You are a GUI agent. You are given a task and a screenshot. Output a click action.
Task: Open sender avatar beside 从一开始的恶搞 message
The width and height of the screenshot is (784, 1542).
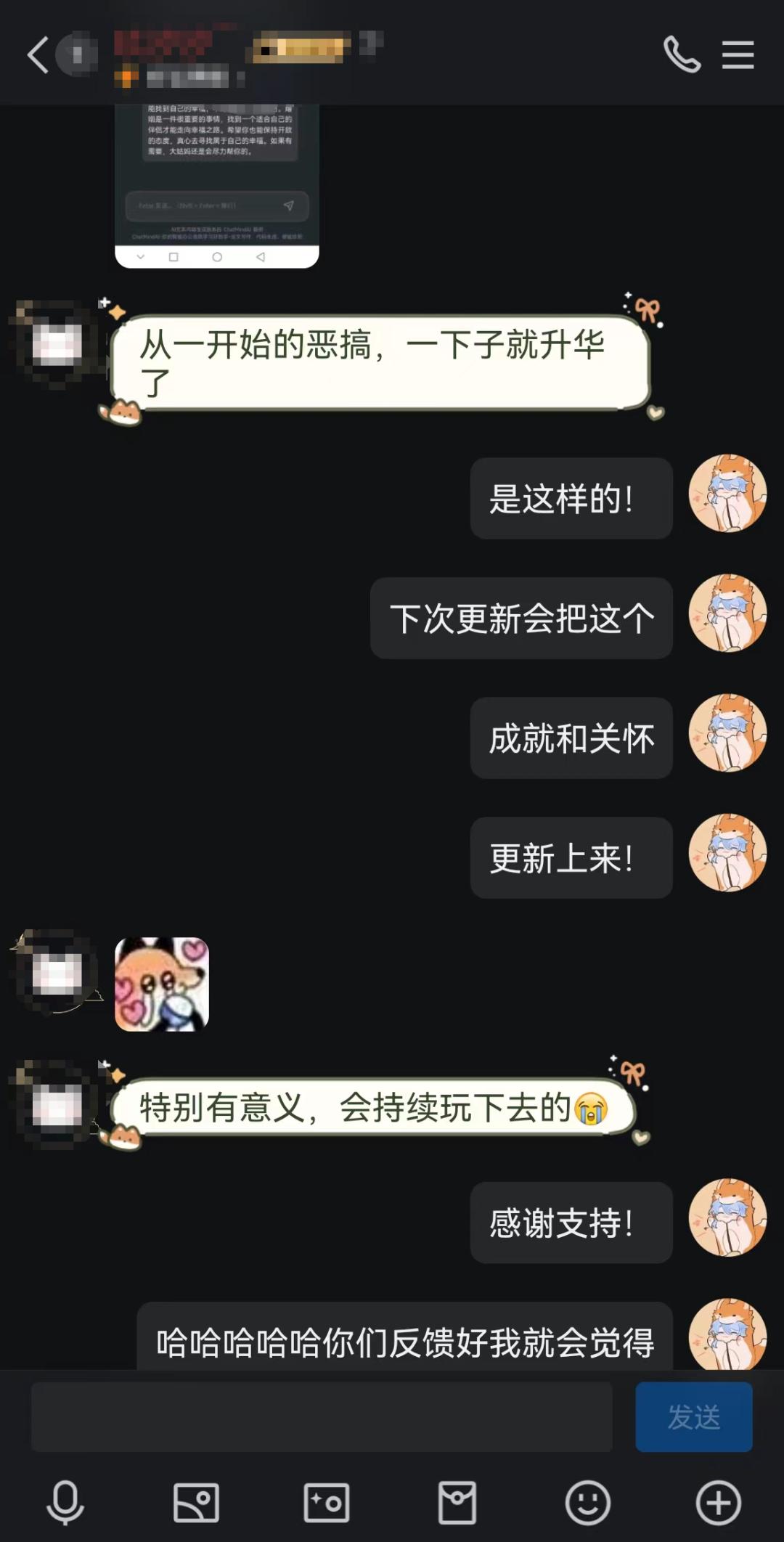click(55, 344)
